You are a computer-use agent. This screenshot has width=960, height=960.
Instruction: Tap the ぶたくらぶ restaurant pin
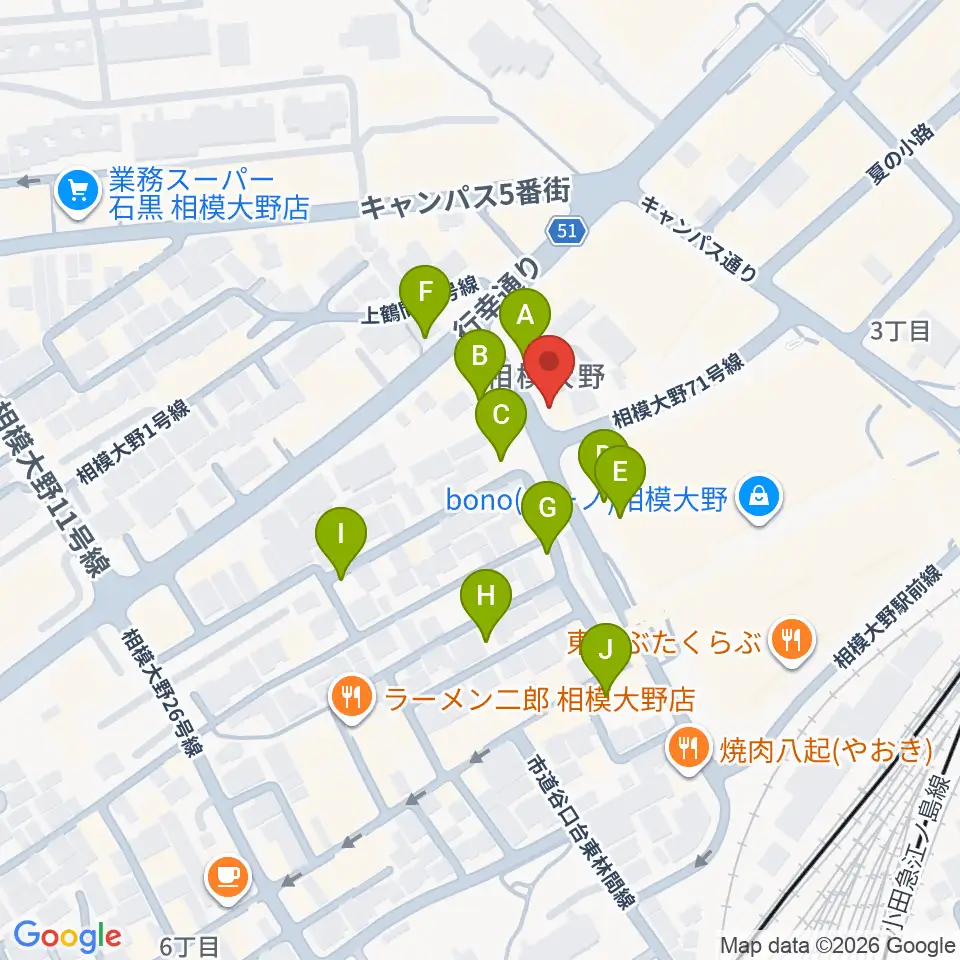pos(793,642)
